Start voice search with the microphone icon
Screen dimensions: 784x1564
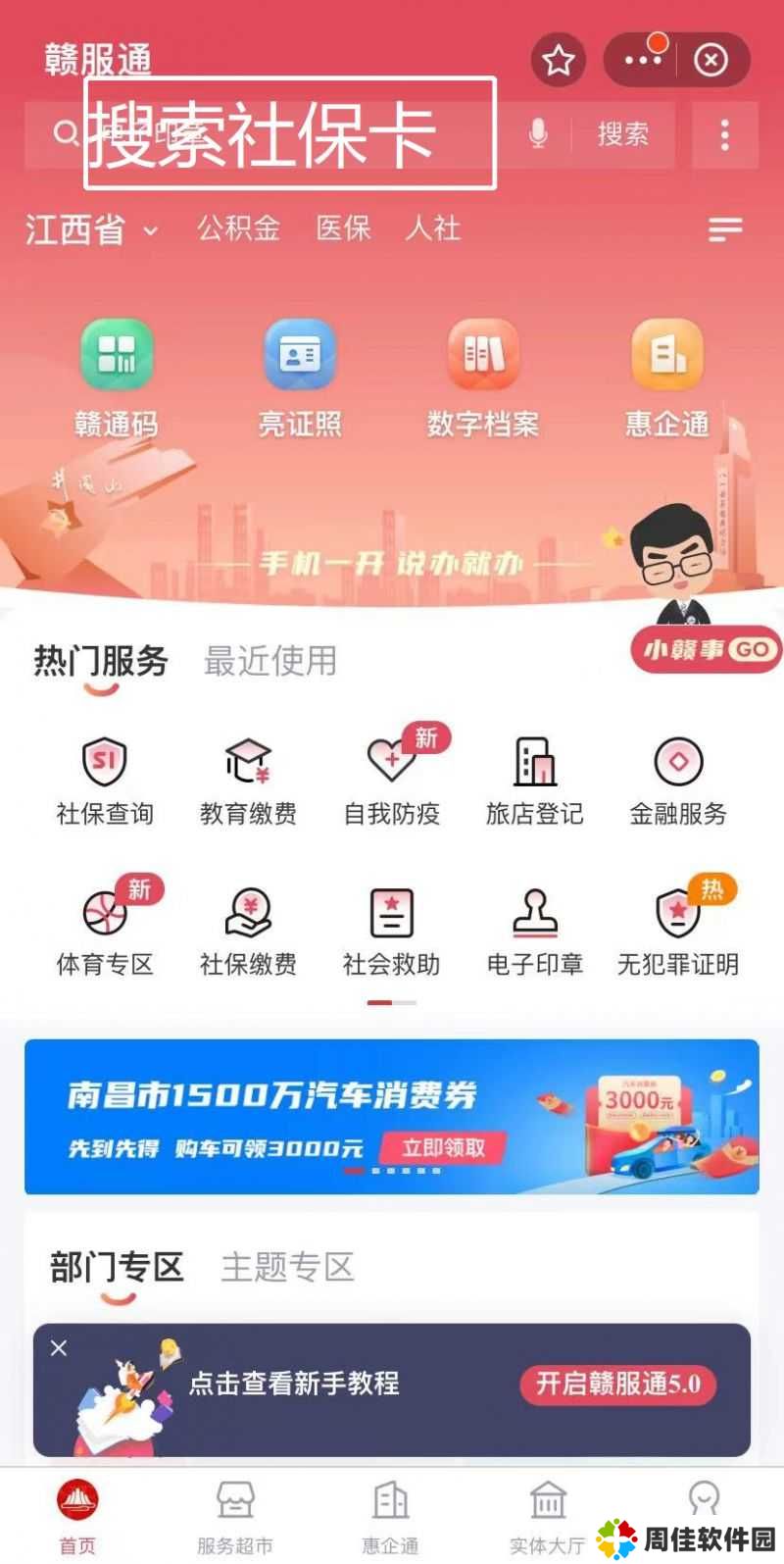coord(538,134)
